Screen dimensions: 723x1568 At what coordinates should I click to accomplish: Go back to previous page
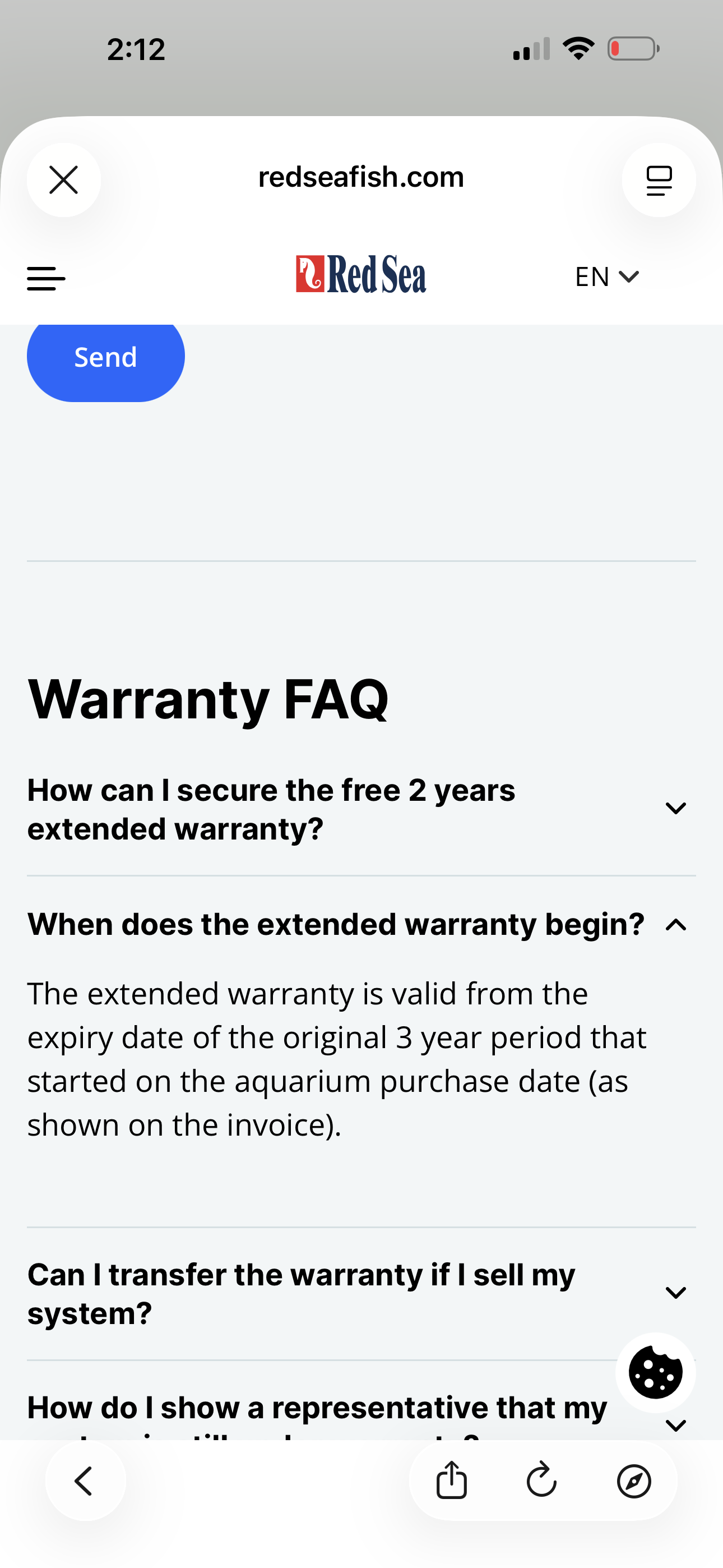(85, 1481)
